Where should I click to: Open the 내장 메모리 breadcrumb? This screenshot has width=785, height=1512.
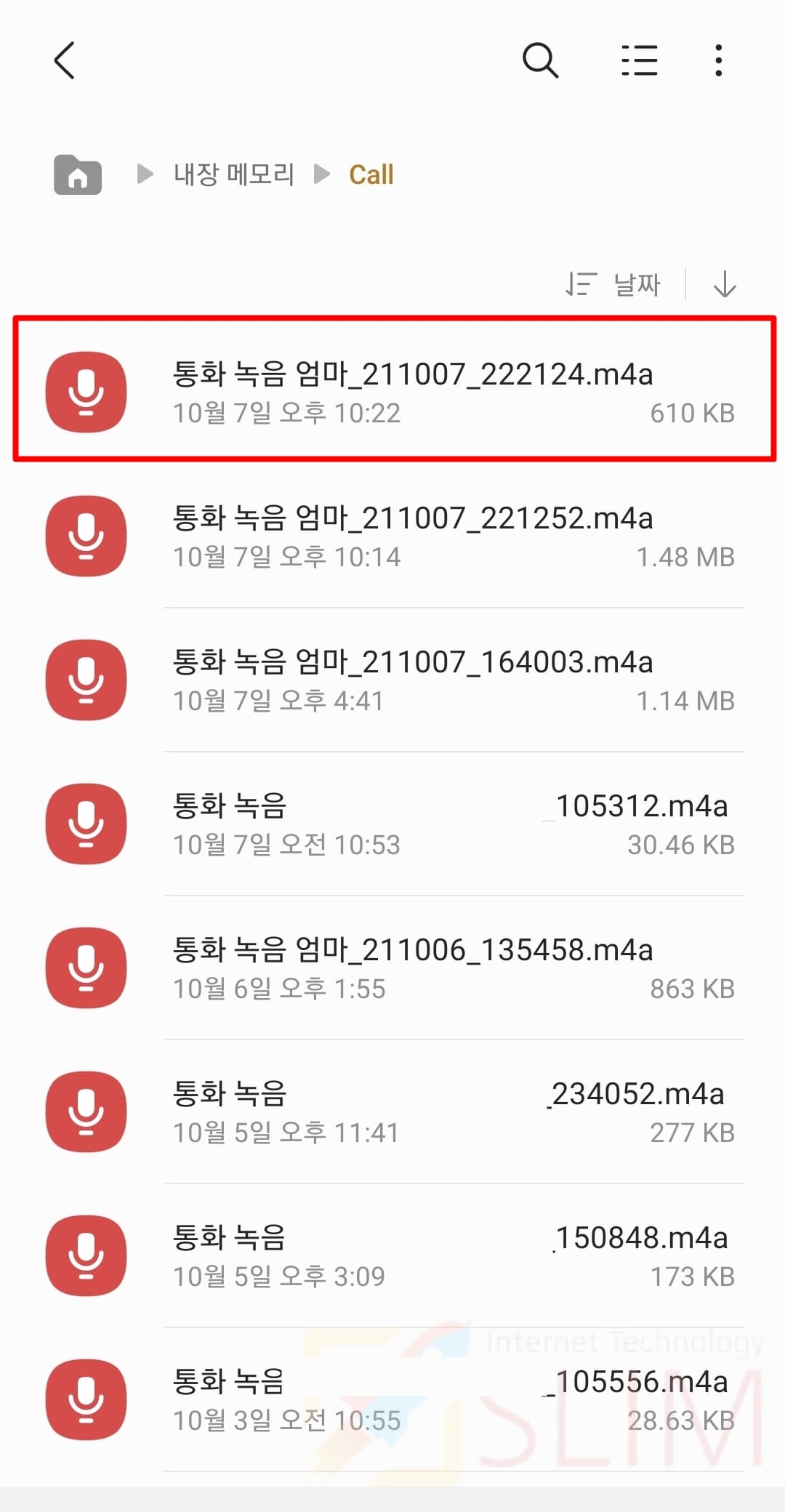point(233,174)
